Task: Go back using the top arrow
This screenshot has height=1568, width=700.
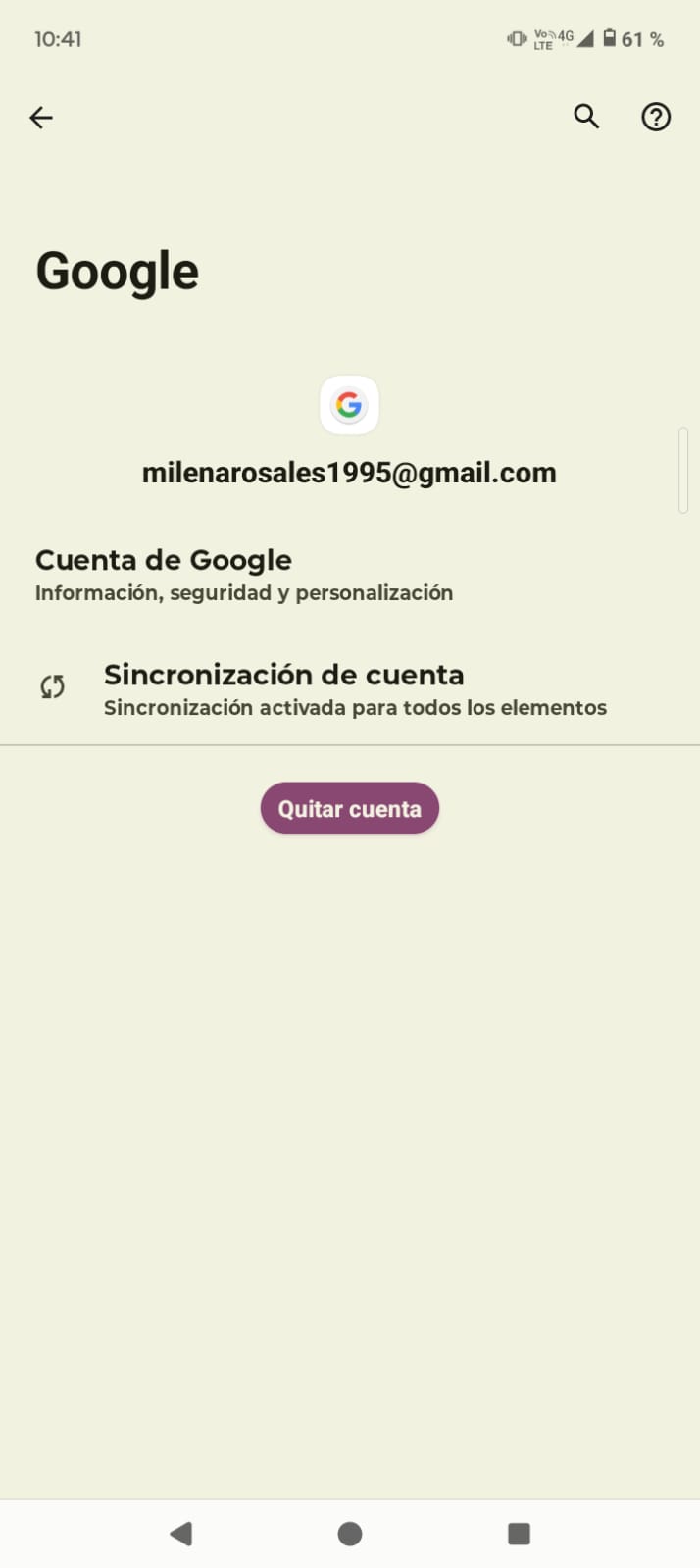Action: coord(41,118)
